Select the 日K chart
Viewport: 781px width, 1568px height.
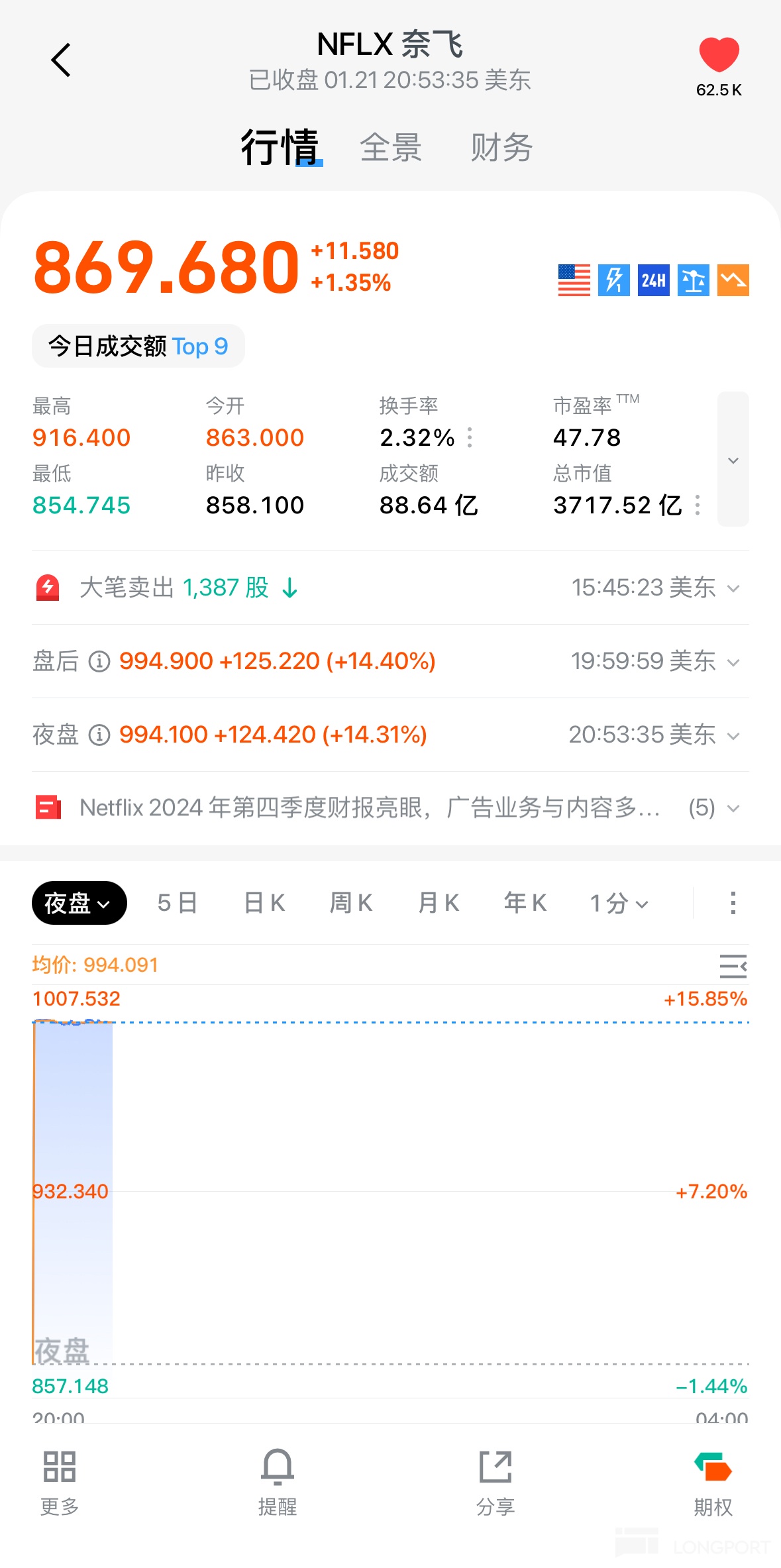click(264, 903)
